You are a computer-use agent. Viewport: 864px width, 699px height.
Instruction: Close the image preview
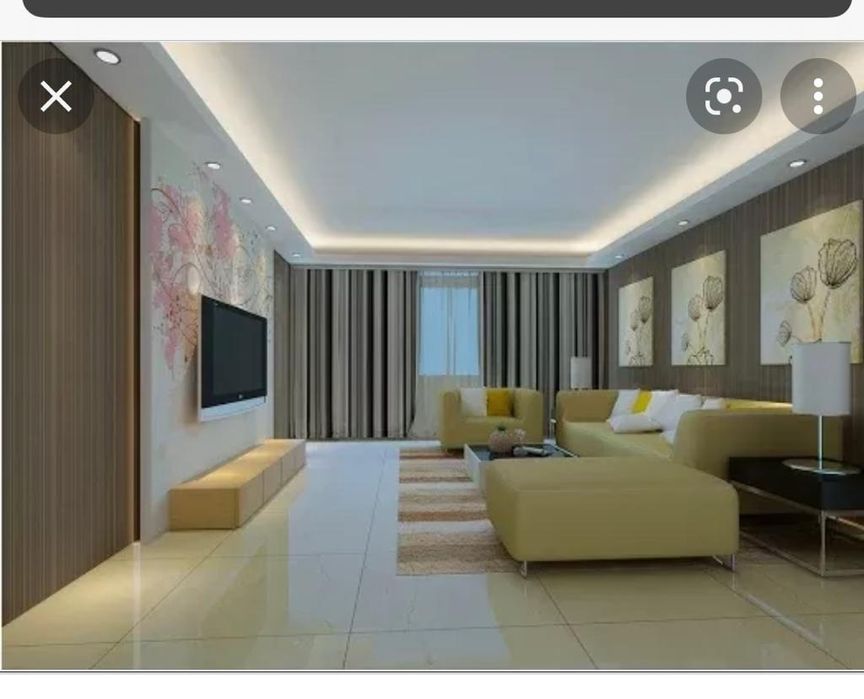[x=56, y=96]
